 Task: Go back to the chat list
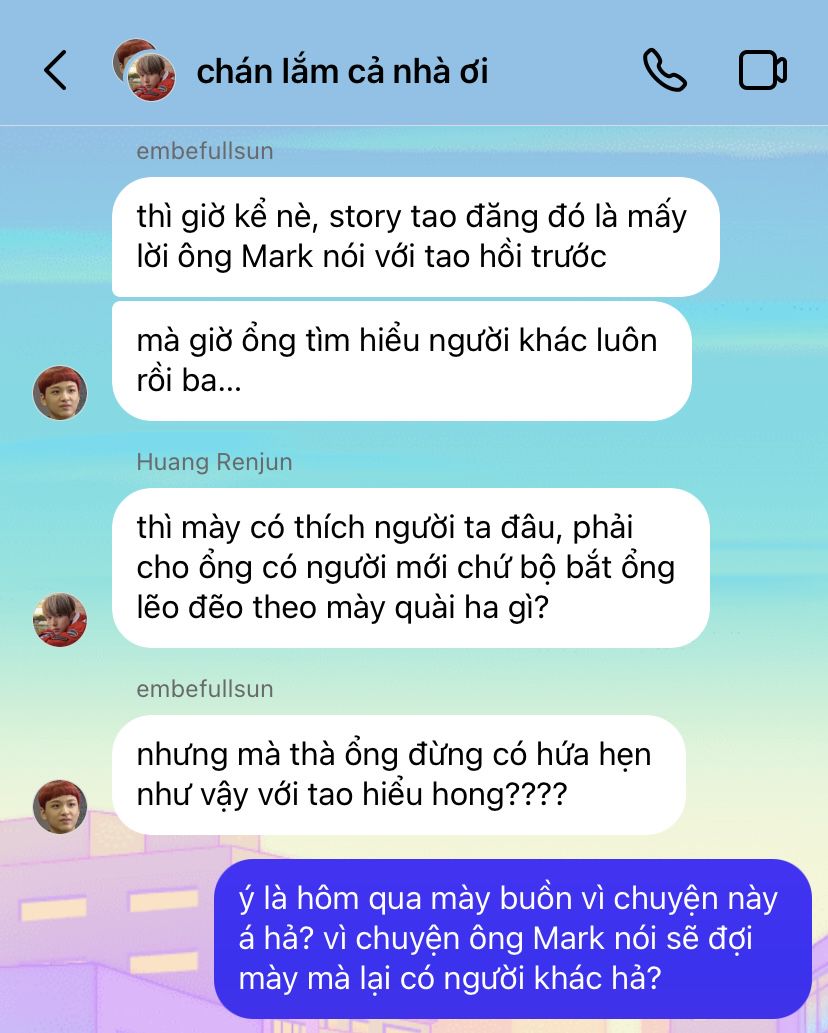click(55, 71)
